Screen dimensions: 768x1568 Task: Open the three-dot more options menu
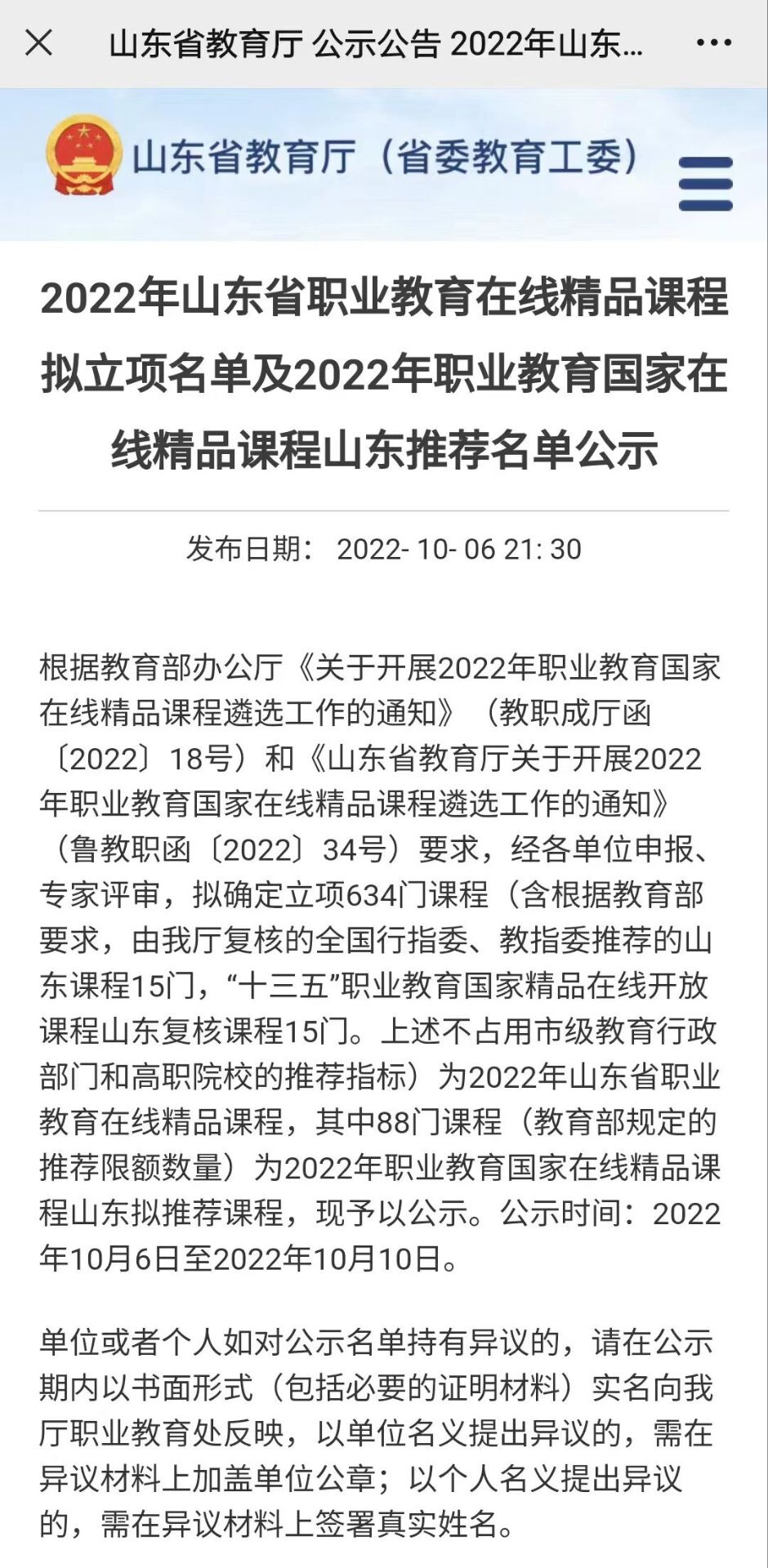tap(715, 43)
